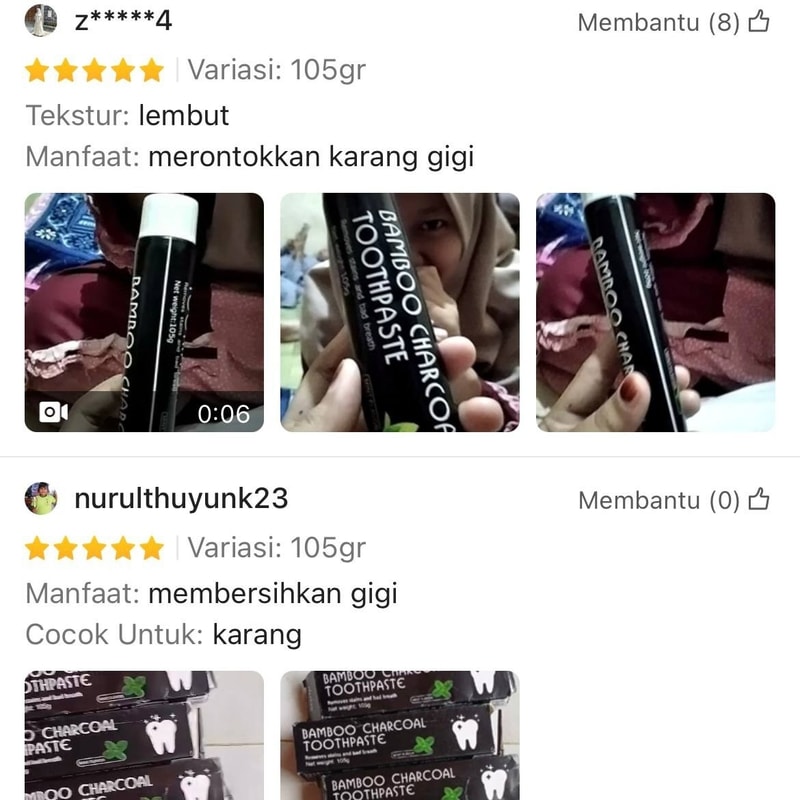The width and height of the screenshot is (800, 800).
Task: Open second photo in nurulthuyunk23's review
Action: pos(400,735)
